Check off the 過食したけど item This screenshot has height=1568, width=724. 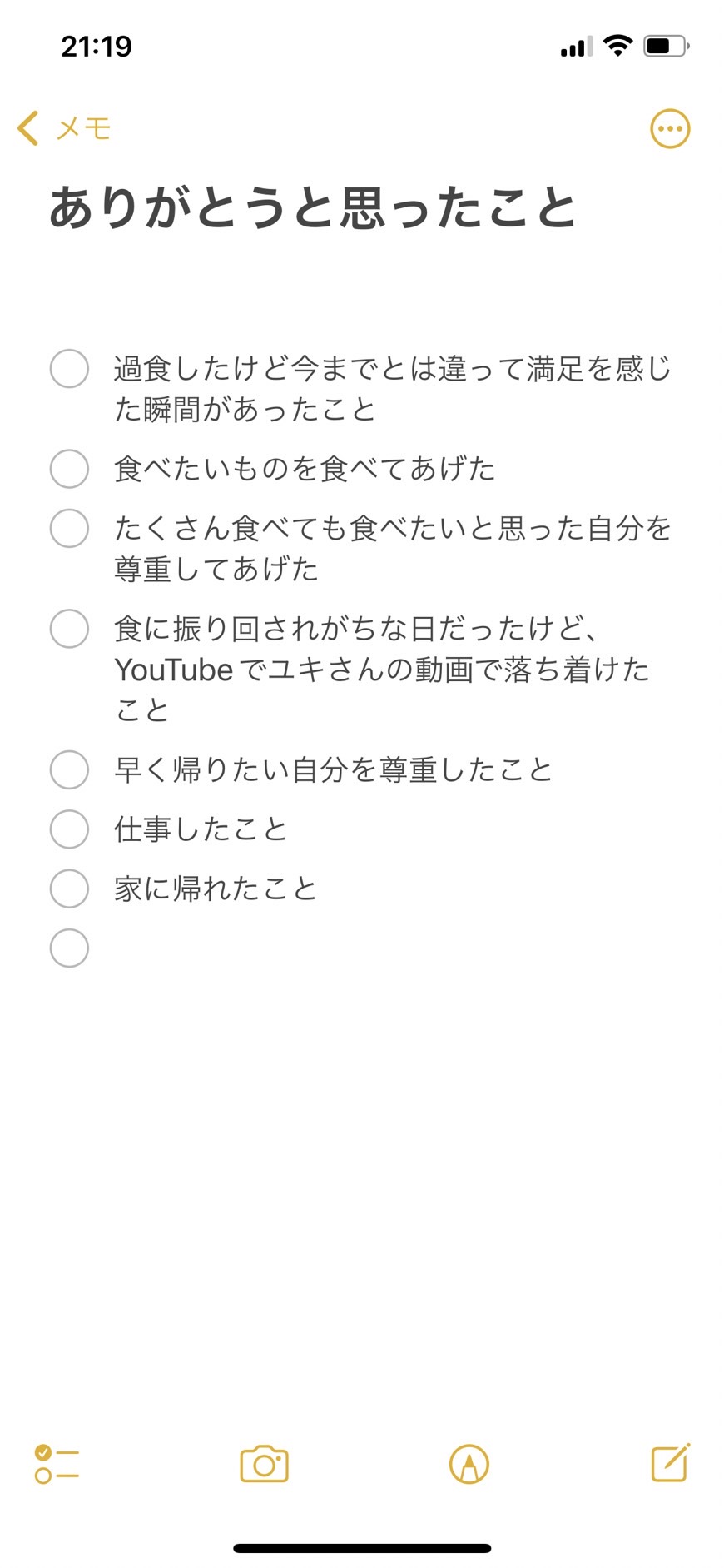pos(69,368)
